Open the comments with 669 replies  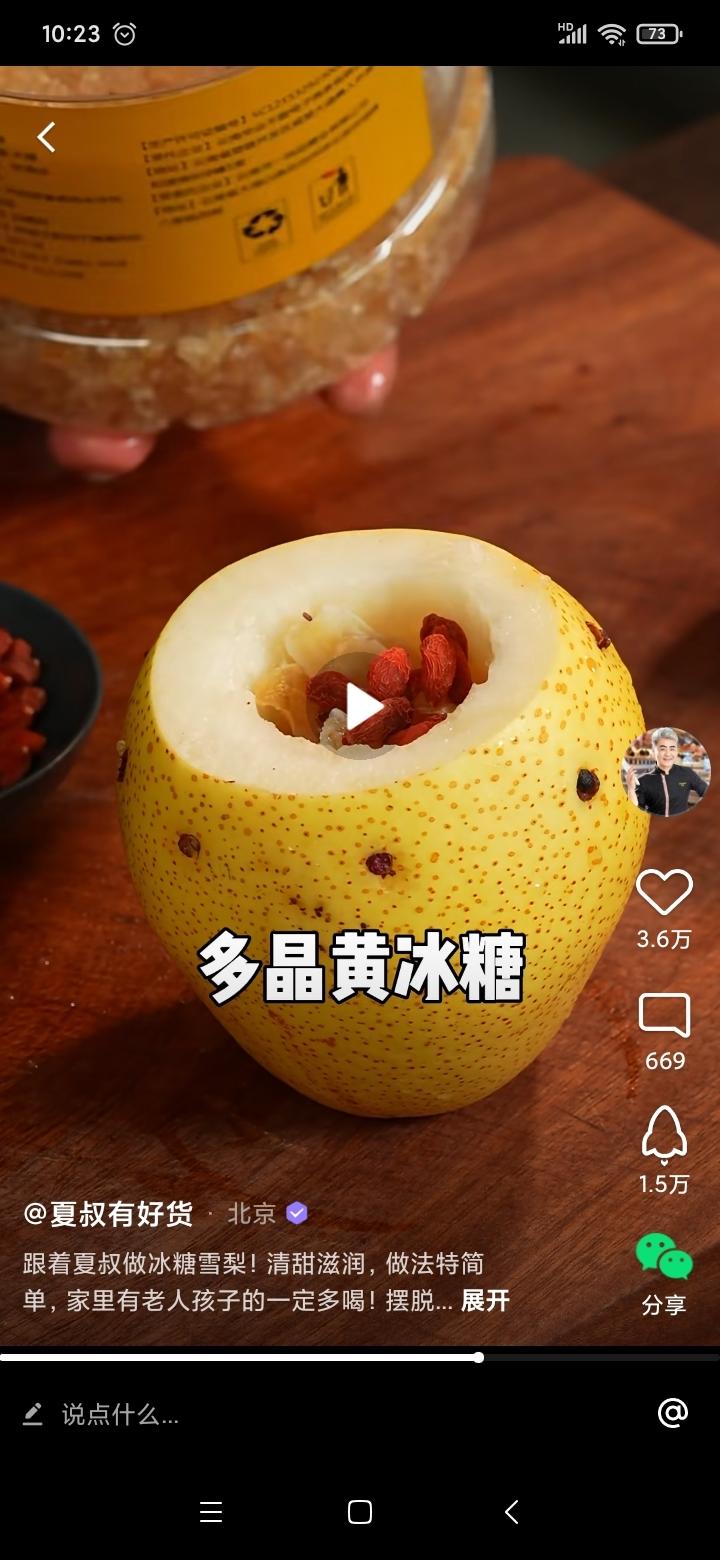(664, 1018)
